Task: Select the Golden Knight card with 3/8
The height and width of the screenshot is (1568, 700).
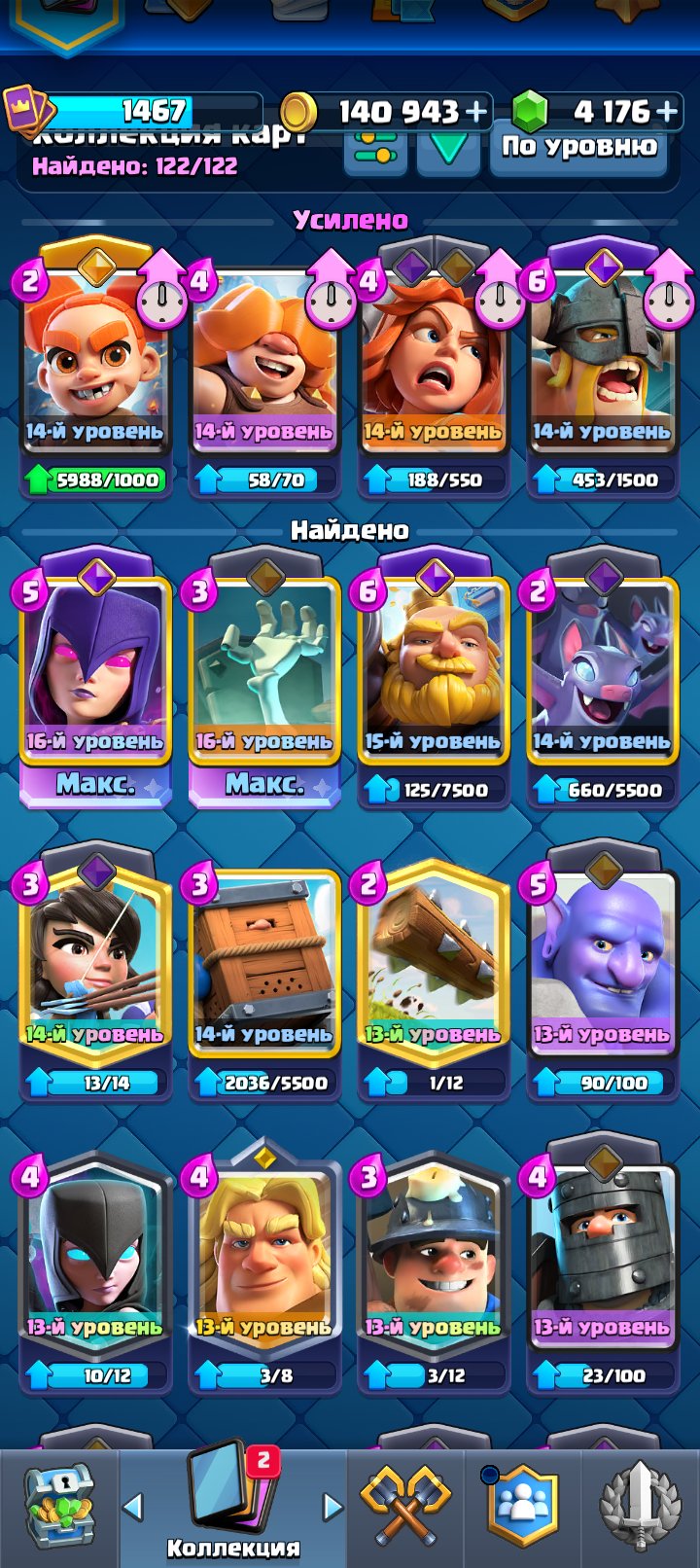Action: pyautogui.click(x=263, y=1265)
